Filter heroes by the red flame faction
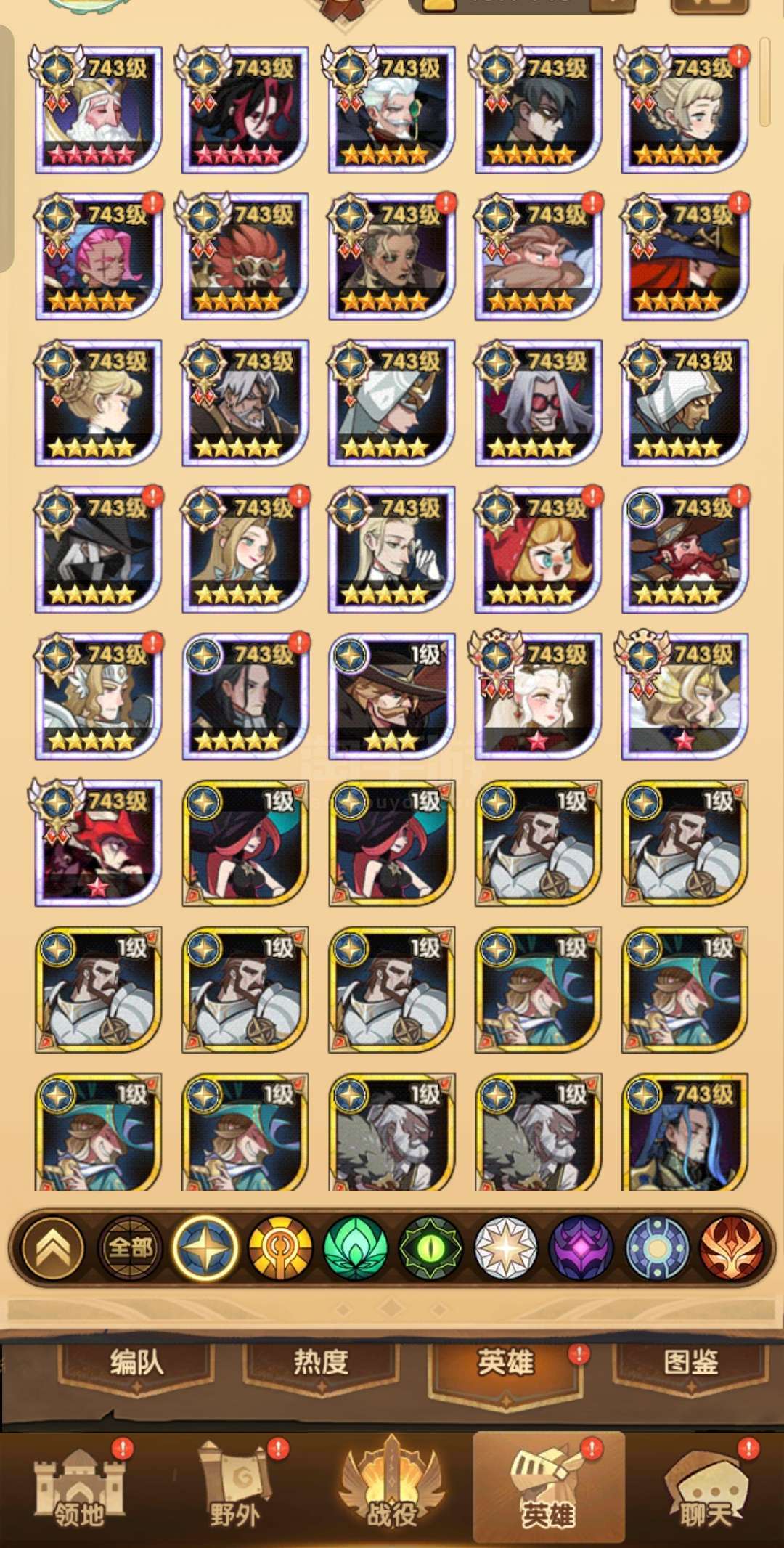The image size is (784, 1548). 732,1249
